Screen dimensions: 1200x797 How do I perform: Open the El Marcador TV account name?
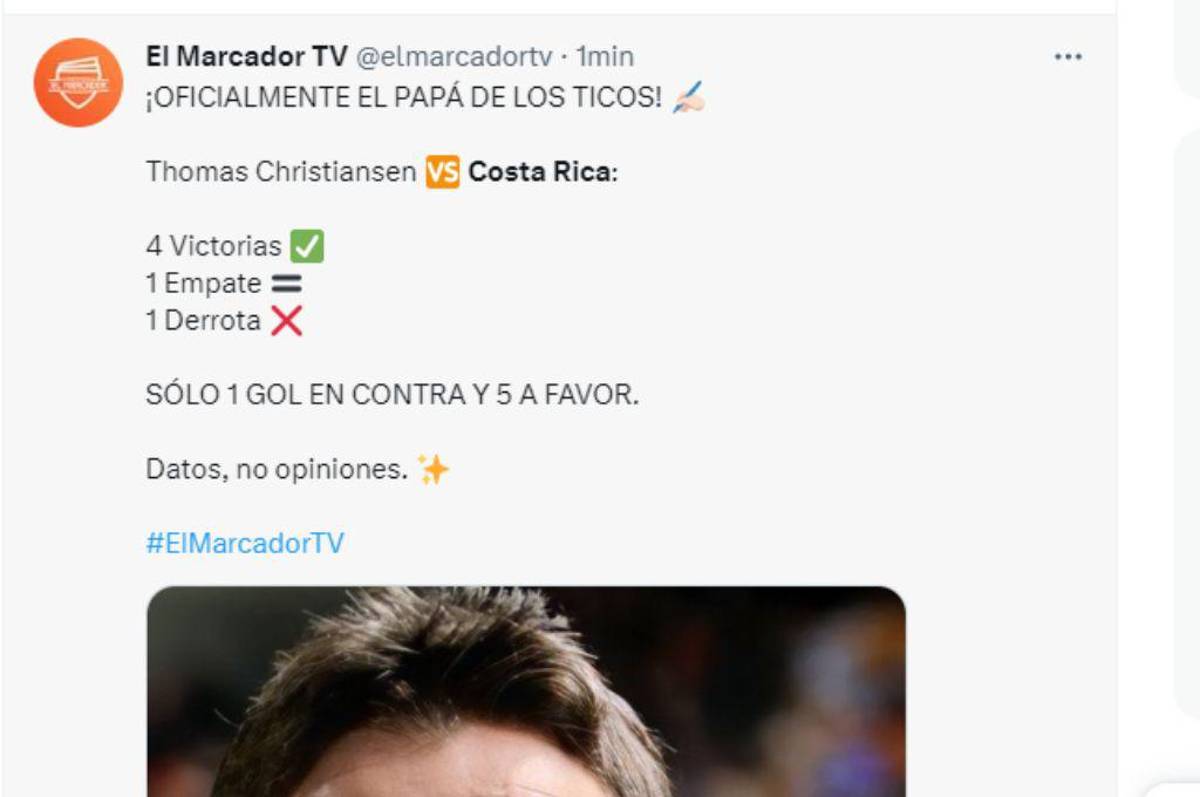click(246, 57)
